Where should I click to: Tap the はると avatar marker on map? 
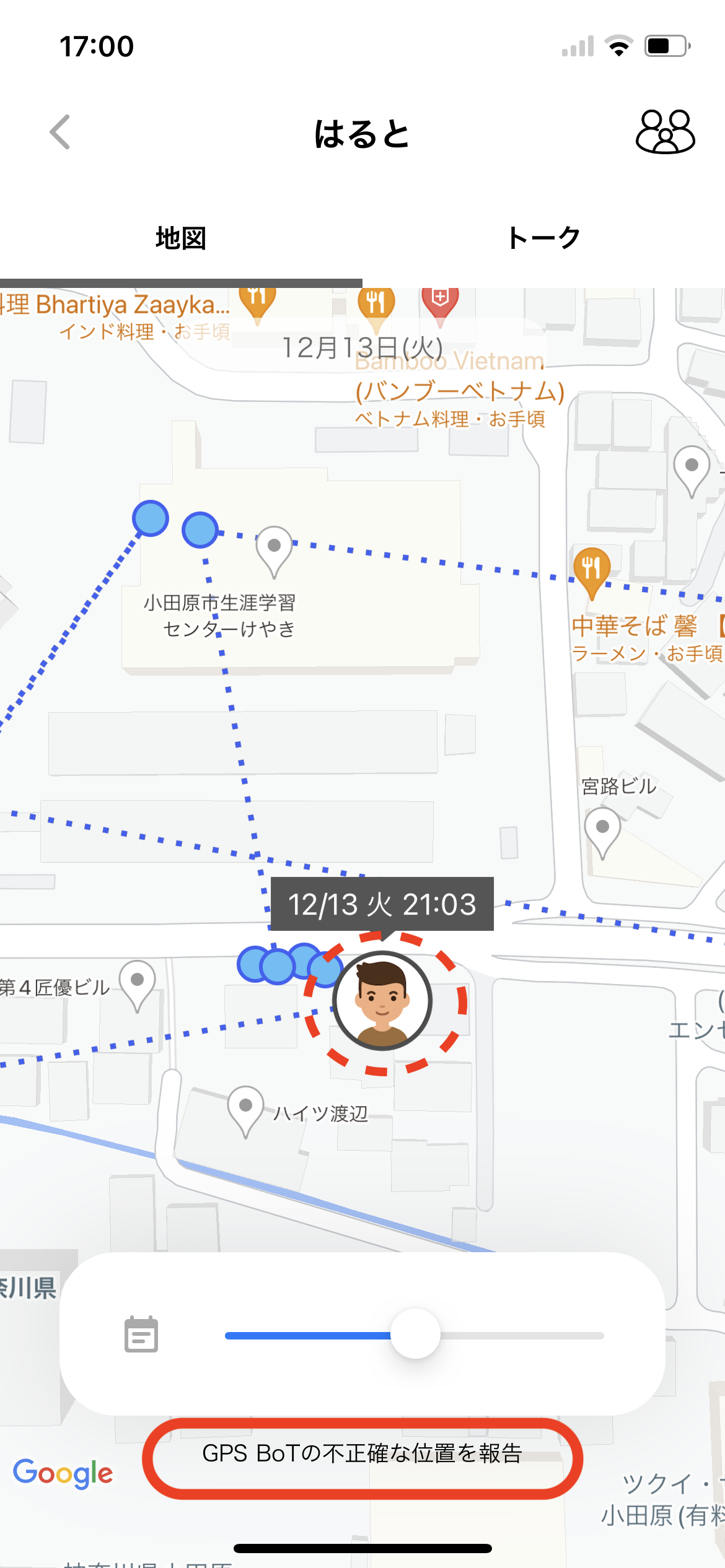(x=382, y=1001)
